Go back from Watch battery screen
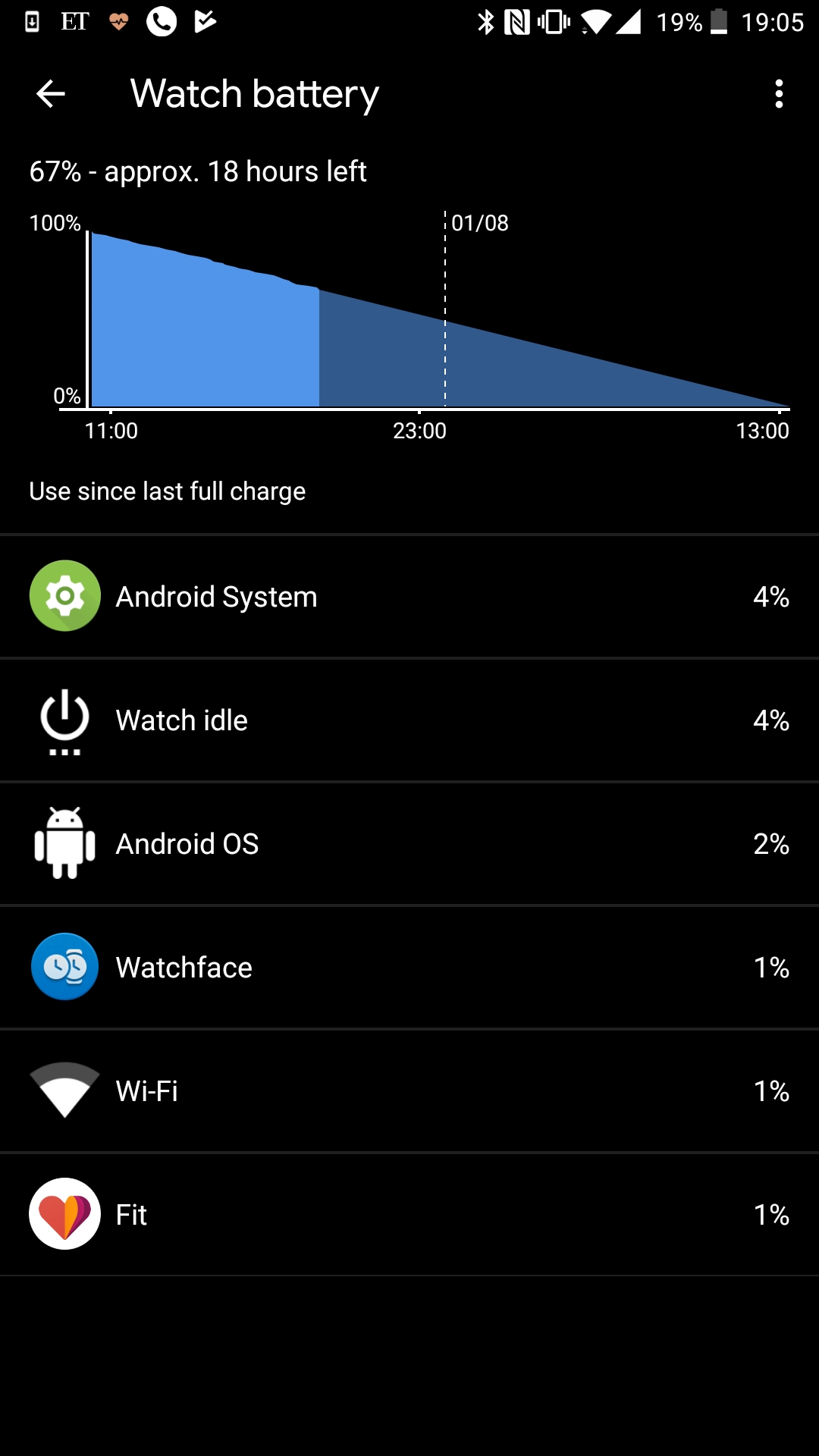This screenshot has height=1456, width=819. pos(51,94)
